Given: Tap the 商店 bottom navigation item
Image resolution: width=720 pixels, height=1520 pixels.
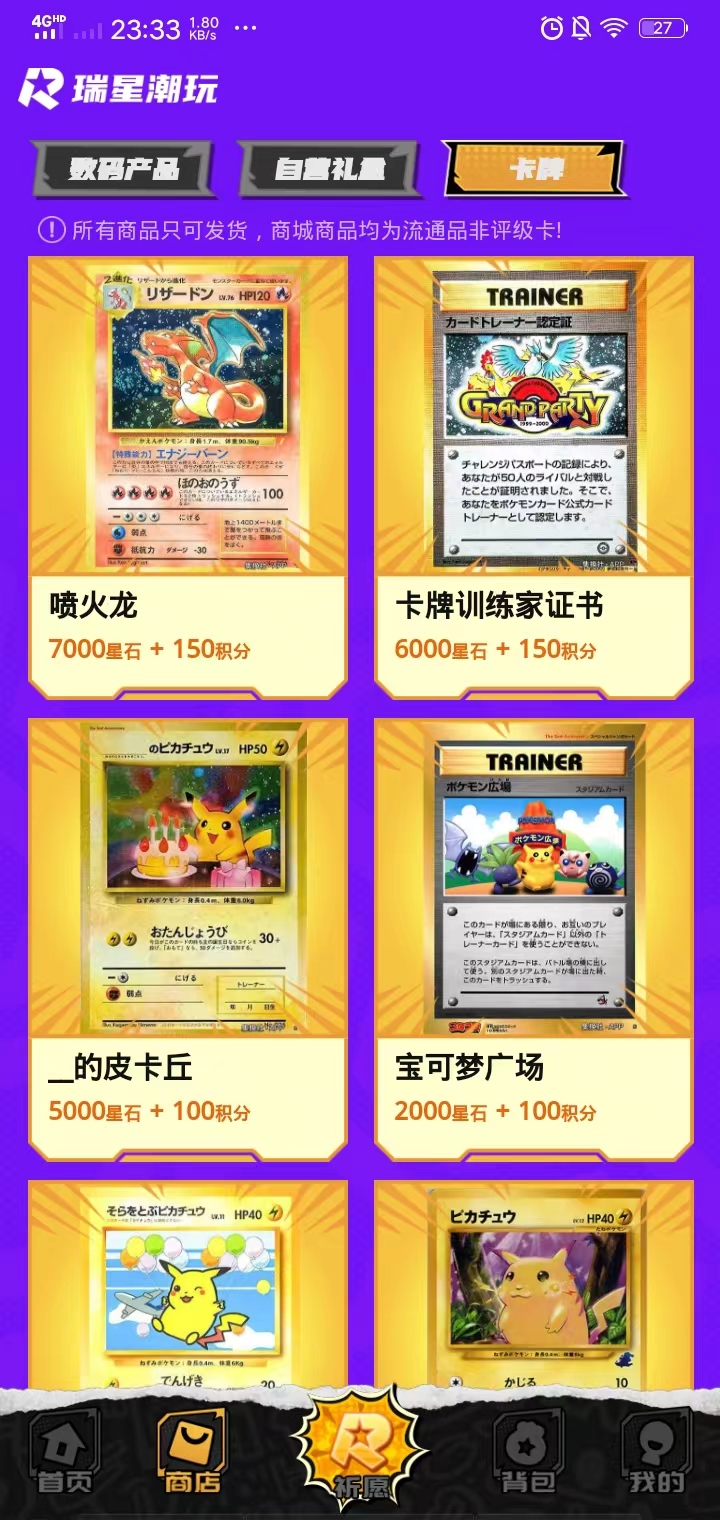Looking at the screenshot, I should [x=192, y=1453].
